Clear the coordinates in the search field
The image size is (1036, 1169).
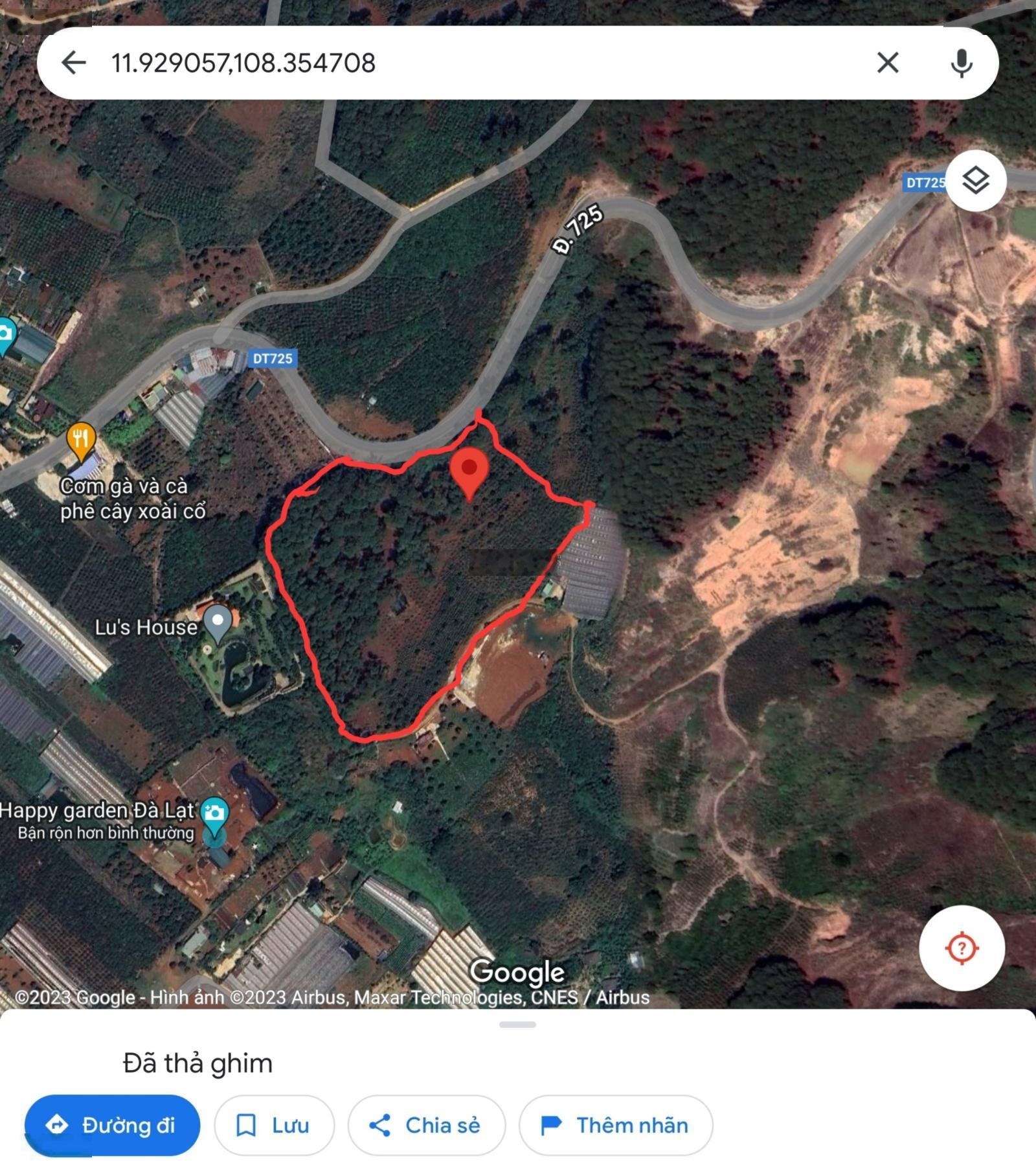coord(887,63)
